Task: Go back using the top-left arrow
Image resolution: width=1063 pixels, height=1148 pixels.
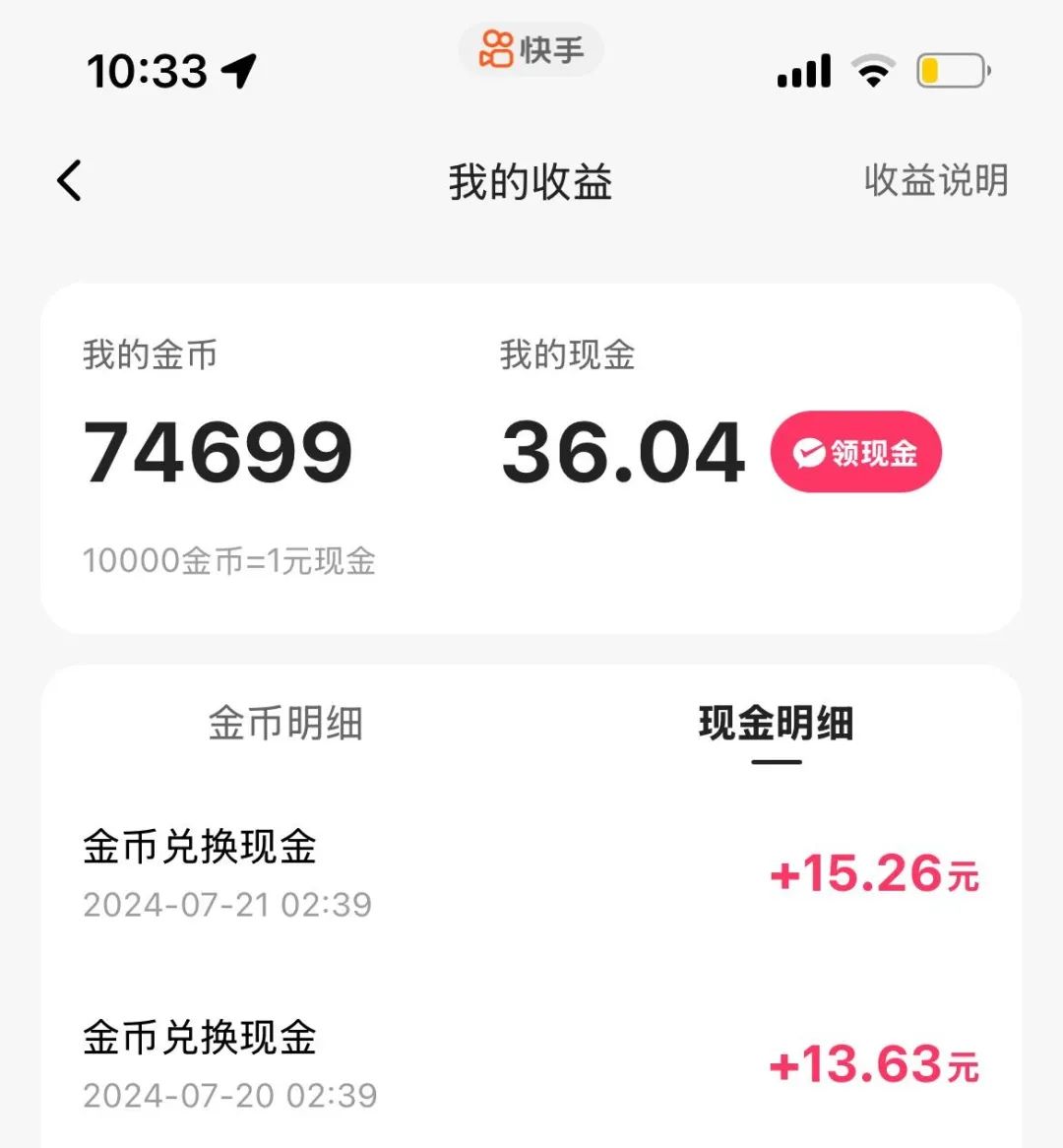Action: pyautogui.click(x=70, y=181)
